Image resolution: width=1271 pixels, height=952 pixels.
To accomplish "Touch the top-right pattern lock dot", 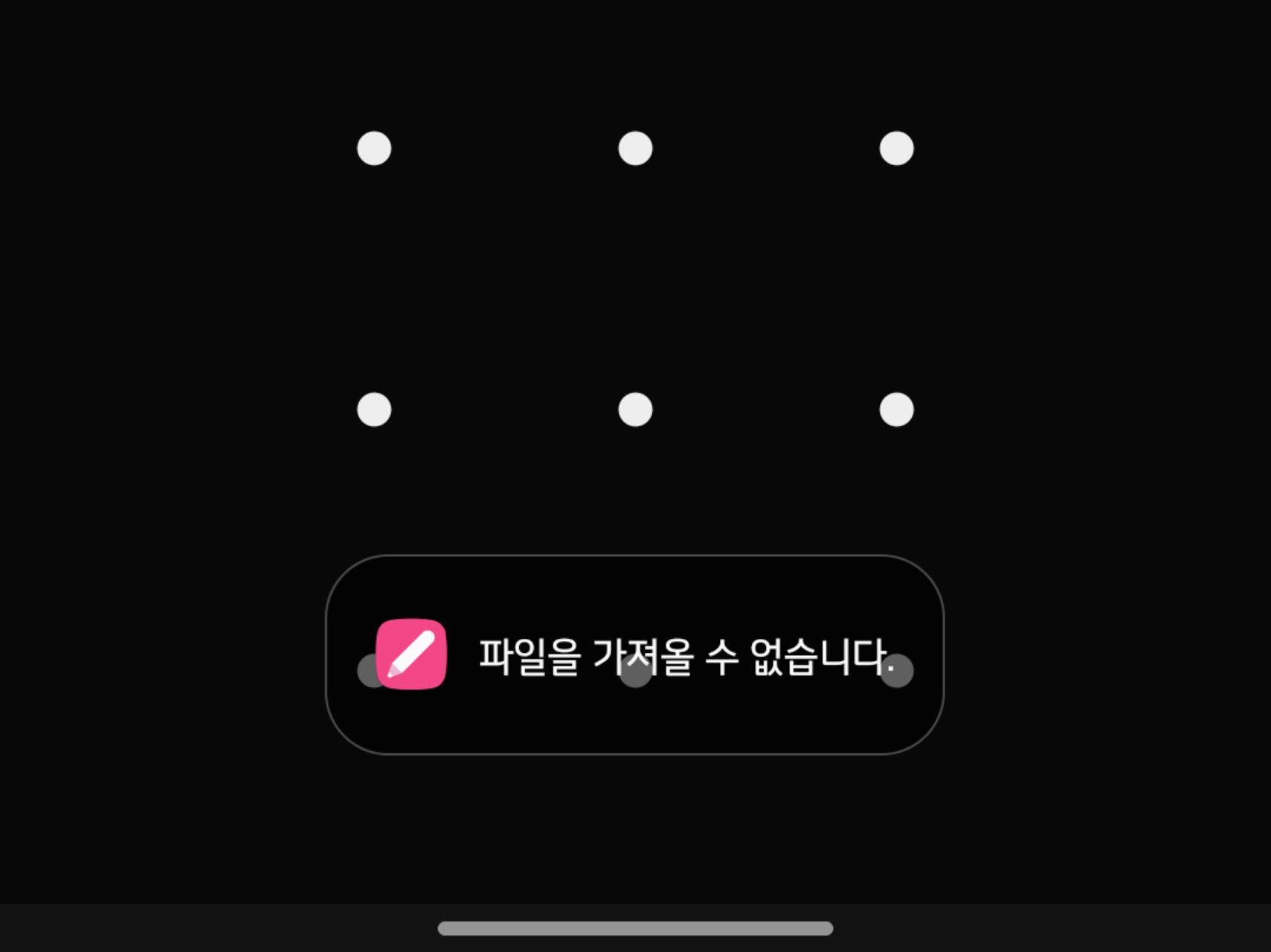I will pos(896,149).
